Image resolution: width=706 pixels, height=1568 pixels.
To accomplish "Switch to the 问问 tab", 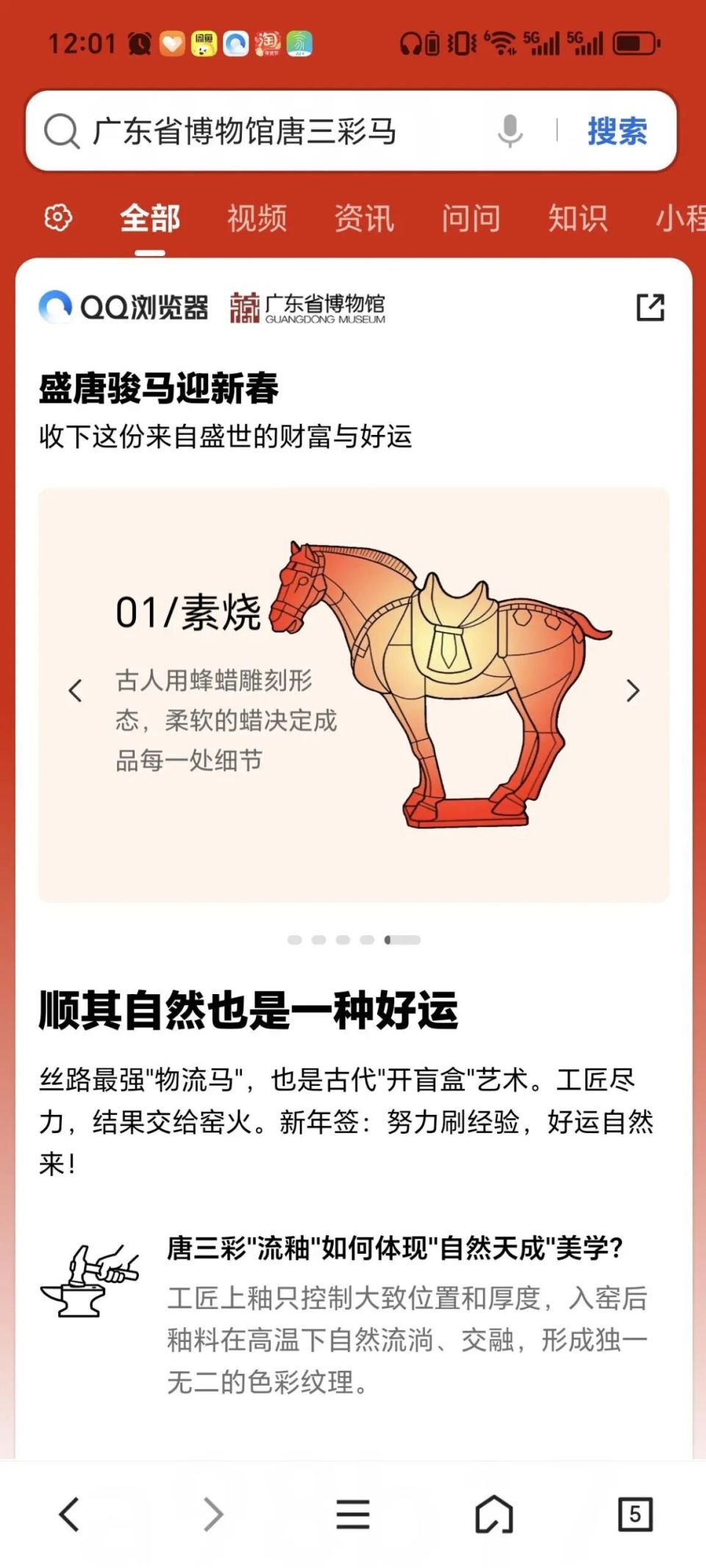I will [471, 219].
